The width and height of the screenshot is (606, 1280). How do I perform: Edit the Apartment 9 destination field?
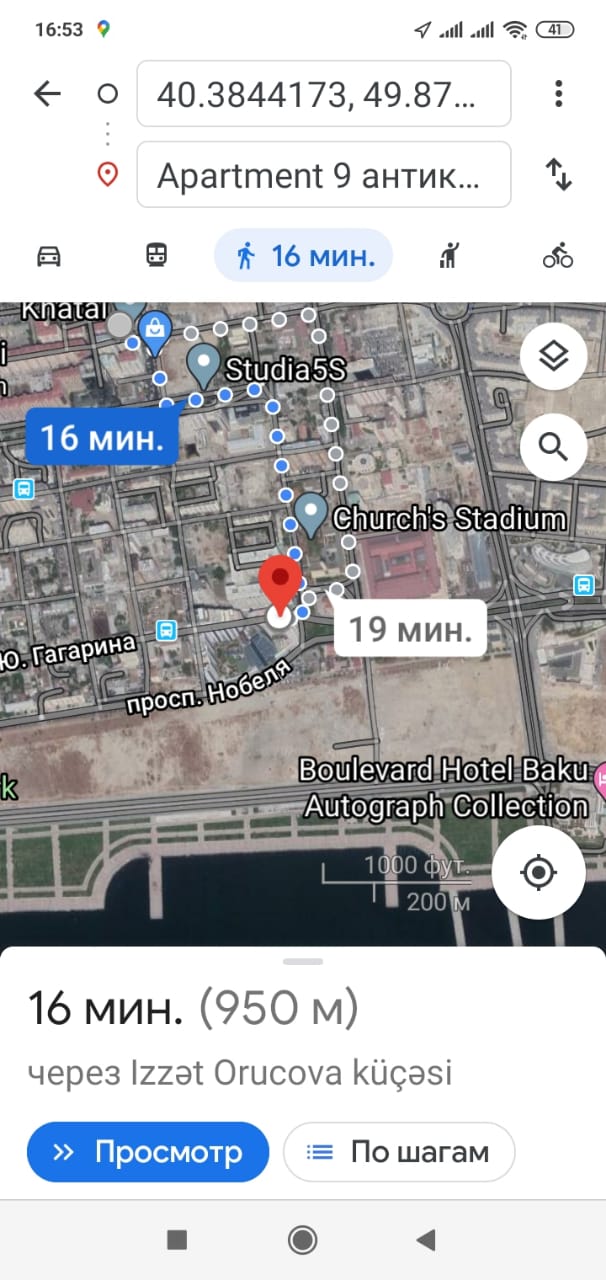coord(324,175)
